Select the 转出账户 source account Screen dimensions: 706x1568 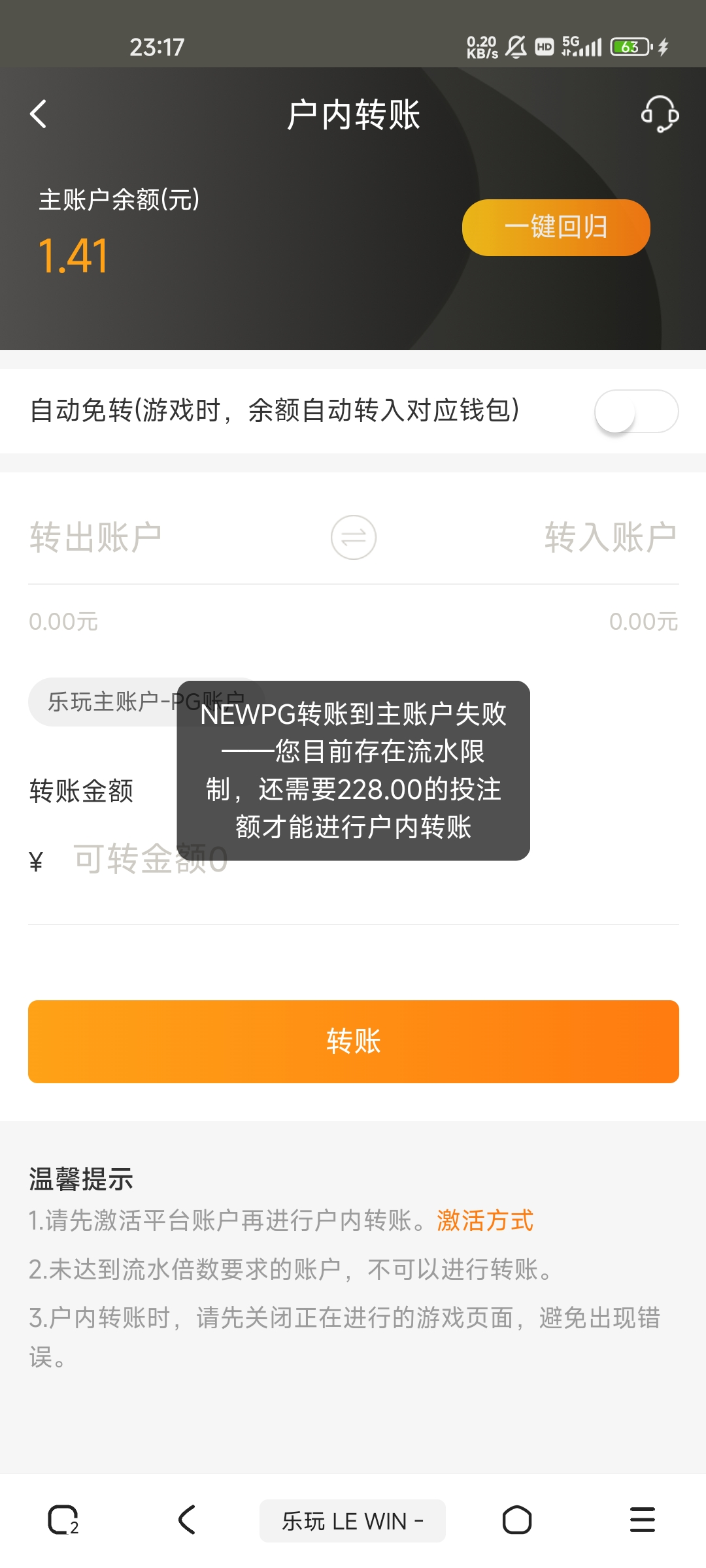point(95,538)
